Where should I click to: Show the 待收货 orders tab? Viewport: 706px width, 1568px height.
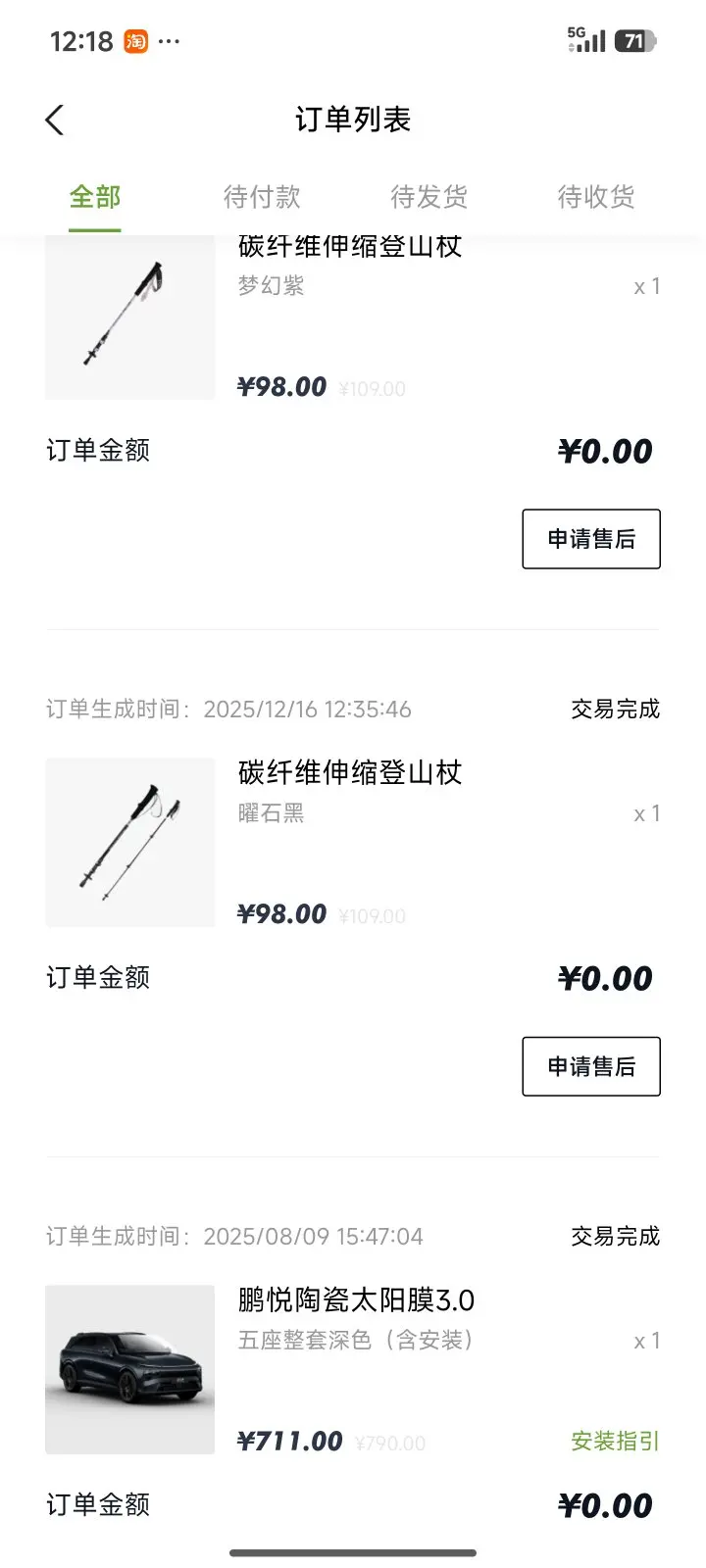(595, 197)
